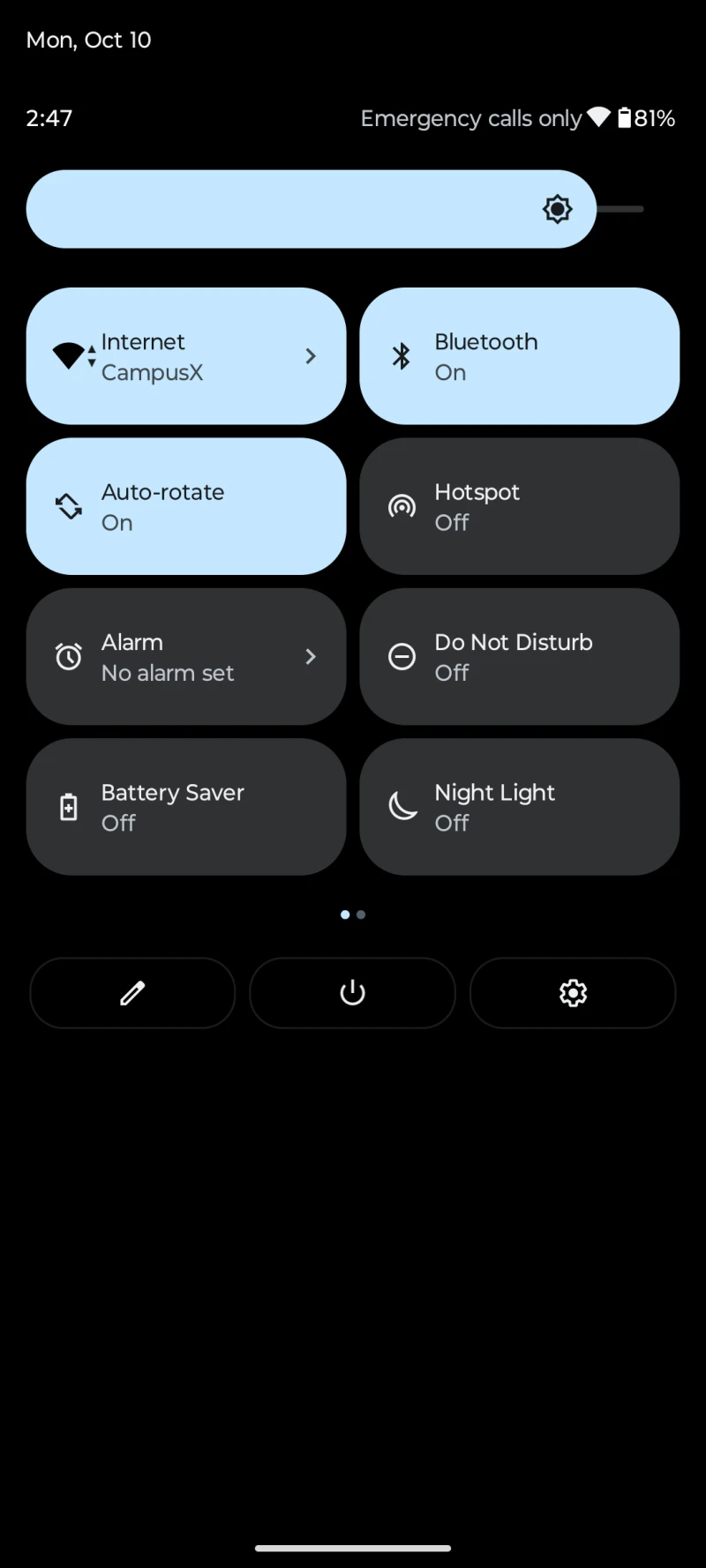This screenshot has height=1568, width=706.
Task: Open the Internet tile showing CampusX
Action: [x=185, y=356]
